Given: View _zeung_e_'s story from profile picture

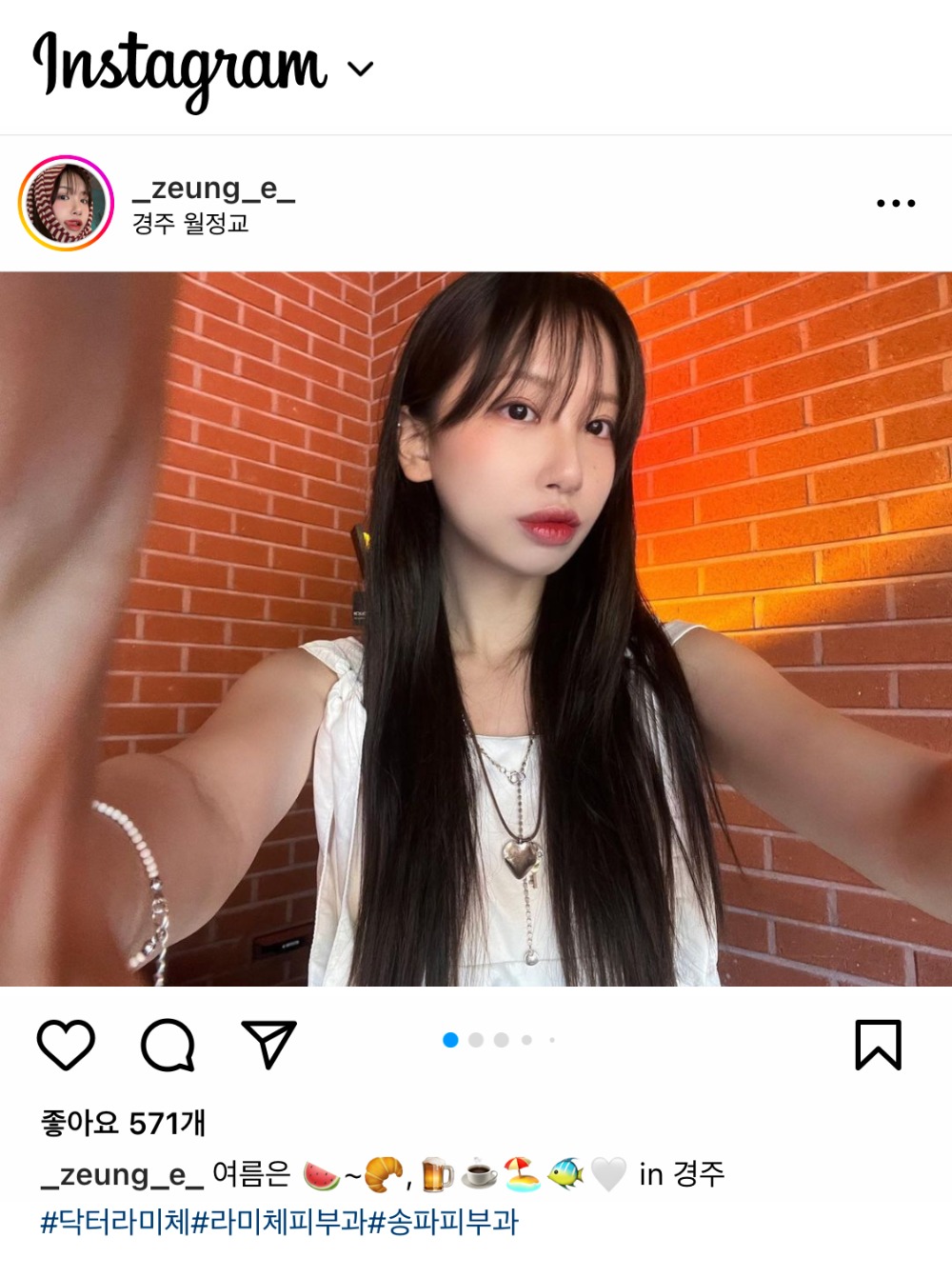Looking at the screenshot, I should (66, 204).
